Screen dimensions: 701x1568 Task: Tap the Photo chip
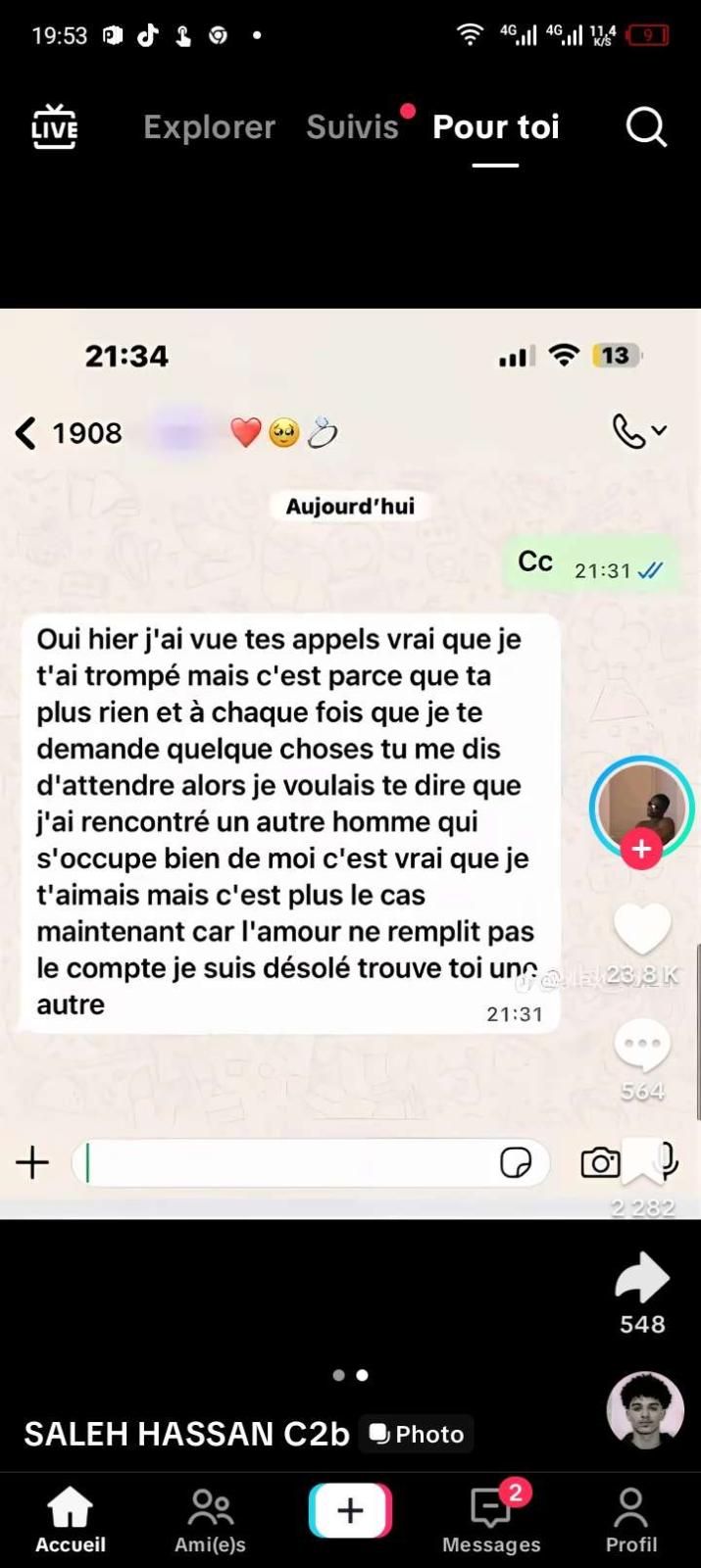point(417,1434)
